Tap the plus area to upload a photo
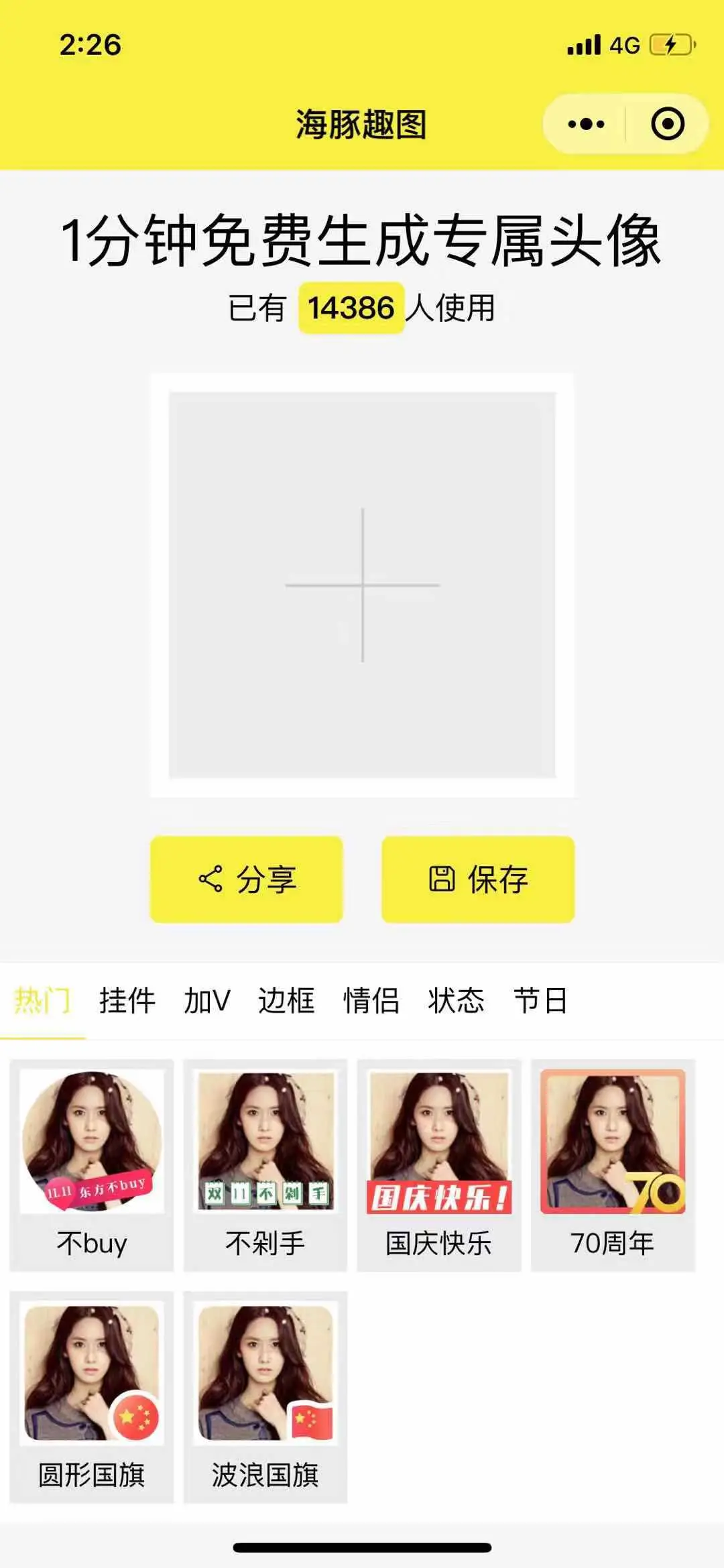Viewport: 724px width, 1568px height. pos(362,585)
